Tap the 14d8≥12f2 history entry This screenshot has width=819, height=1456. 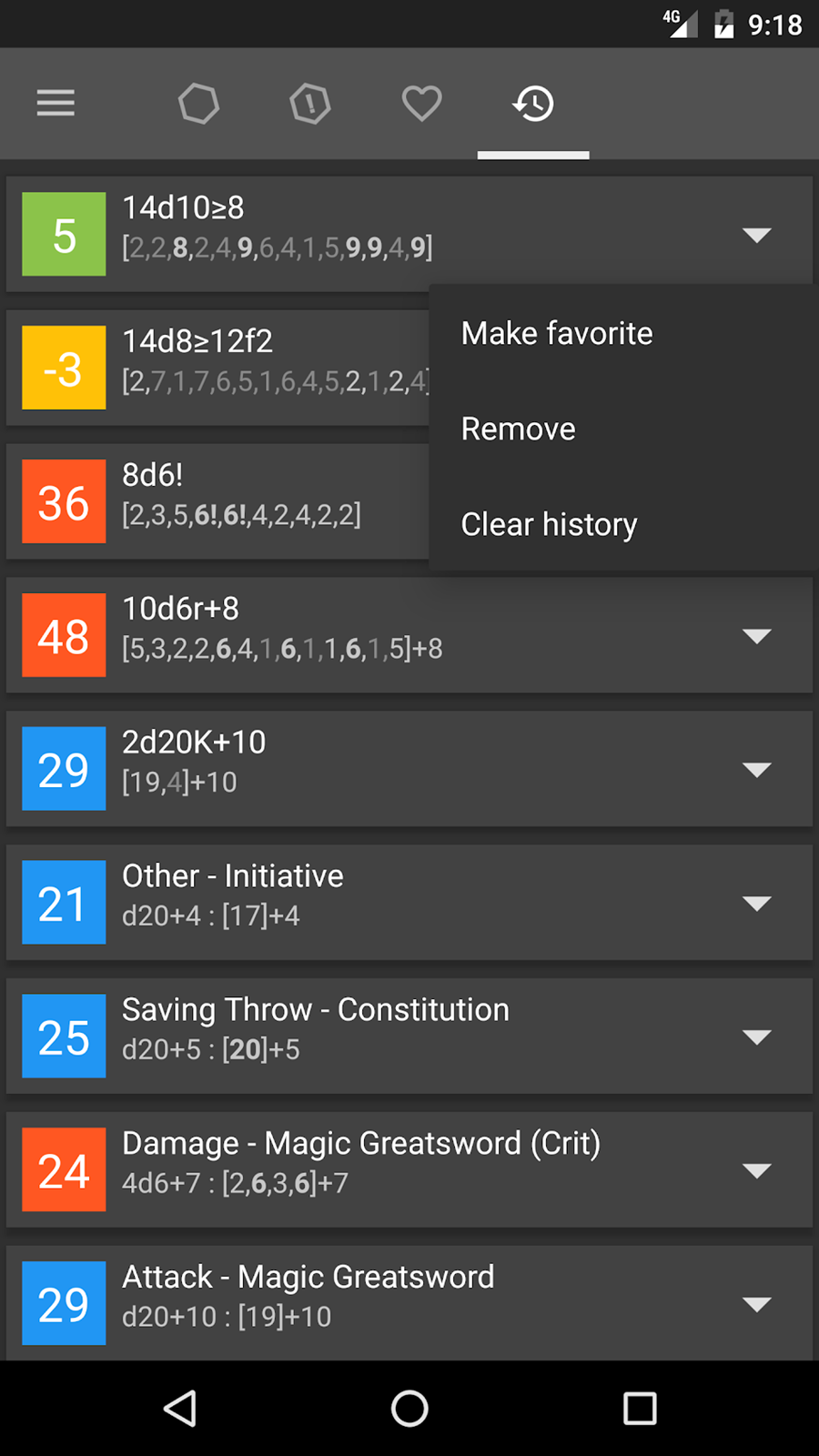pyautogui.click(x=218, y=368)
